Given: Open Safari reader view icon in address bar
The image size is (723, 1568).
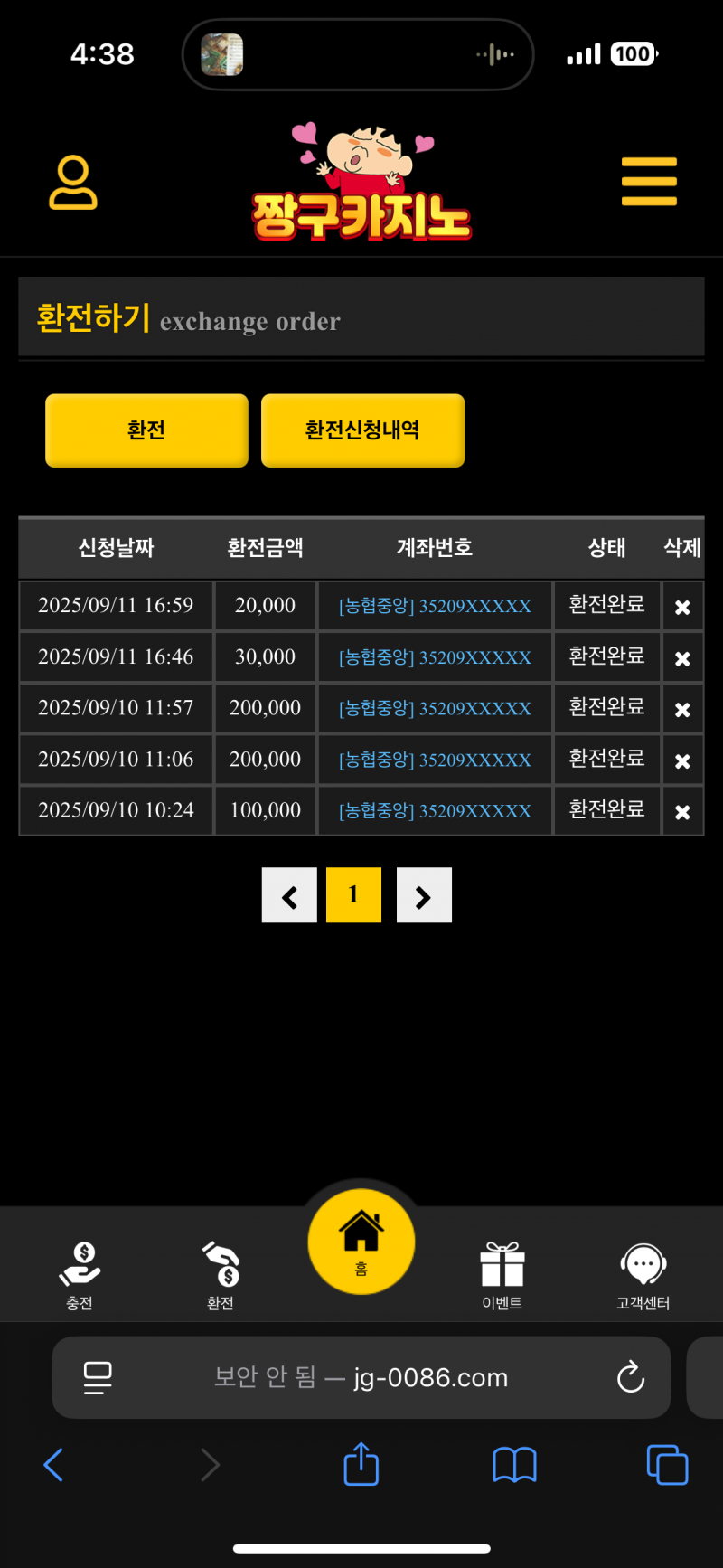Looking at the screenshot, I should click(x=97, y=1377).
